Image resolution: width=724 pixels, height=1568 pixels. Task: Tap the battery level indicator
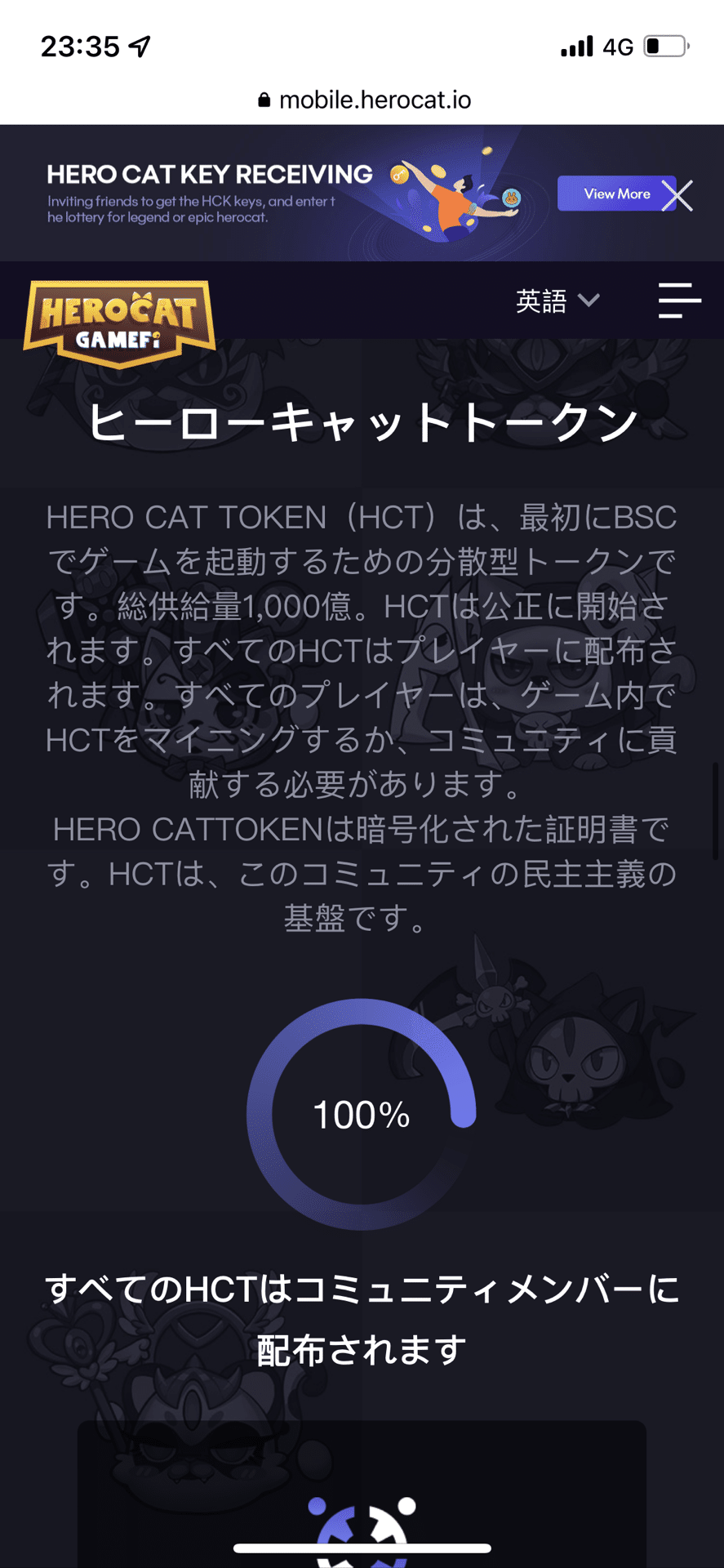click(666, 47)
